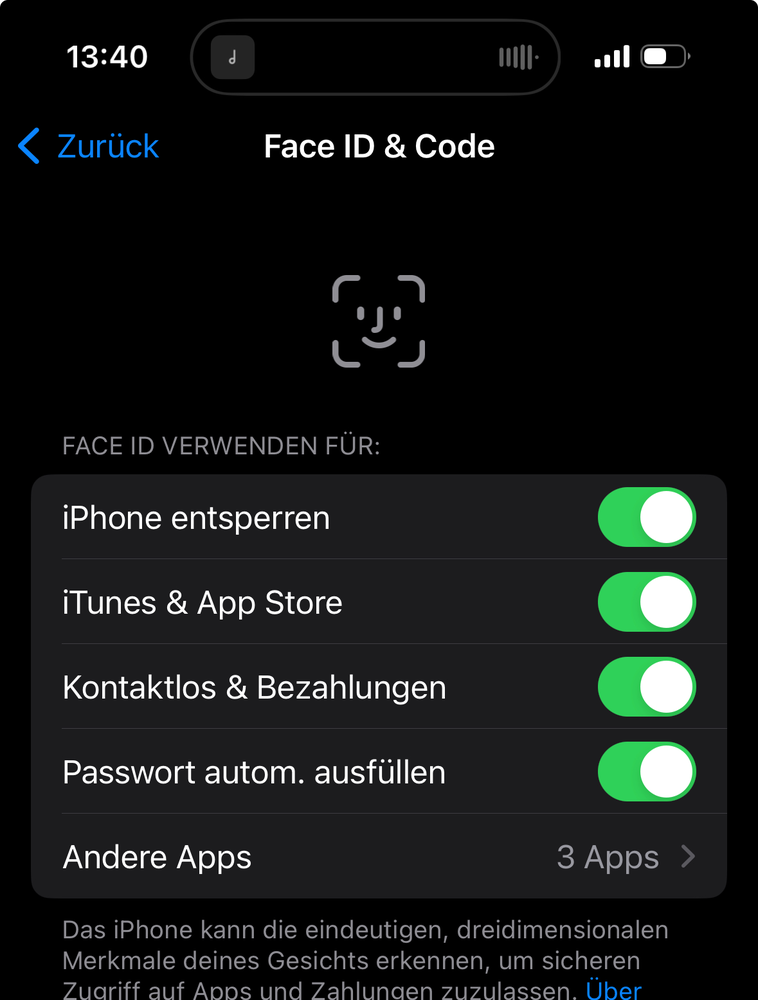This screenshot has height=1000, width=758.
Task: Go back via the Zurück button
Action: click(x=89, y=146)
